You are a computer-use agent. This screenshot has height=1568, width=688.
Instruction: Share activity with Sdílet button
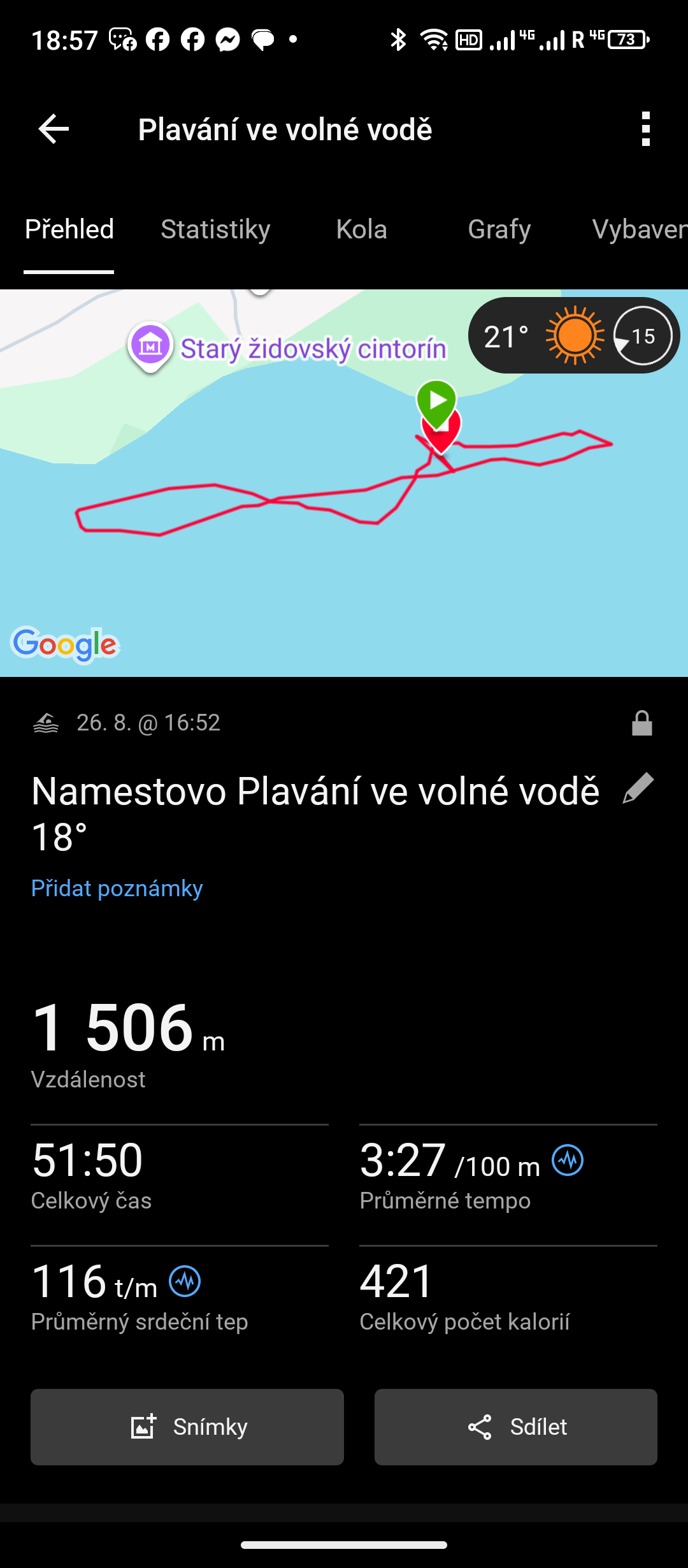515,1427
